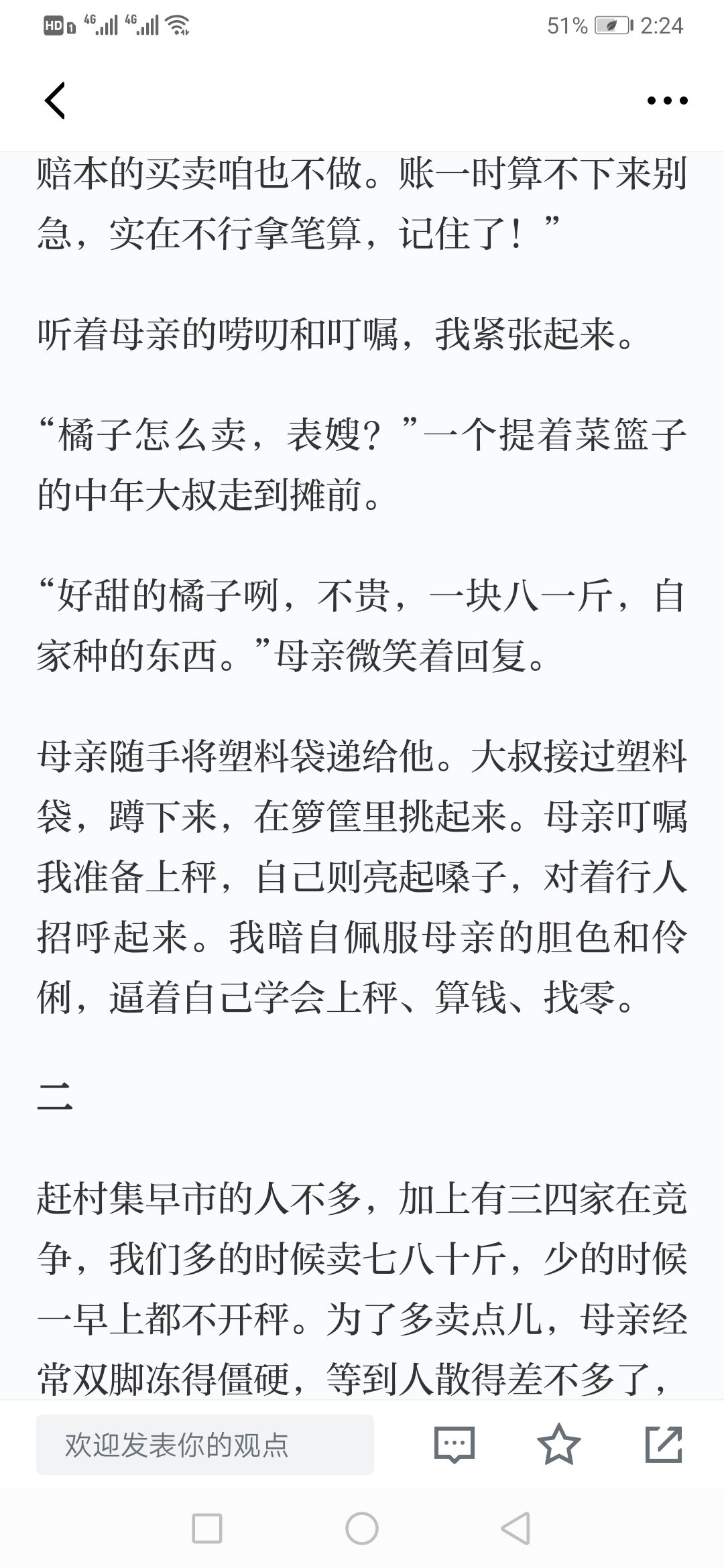Tap the comment box to share your view
The width and height of the screenshot is (724, 1568).
pos(204,1445)
